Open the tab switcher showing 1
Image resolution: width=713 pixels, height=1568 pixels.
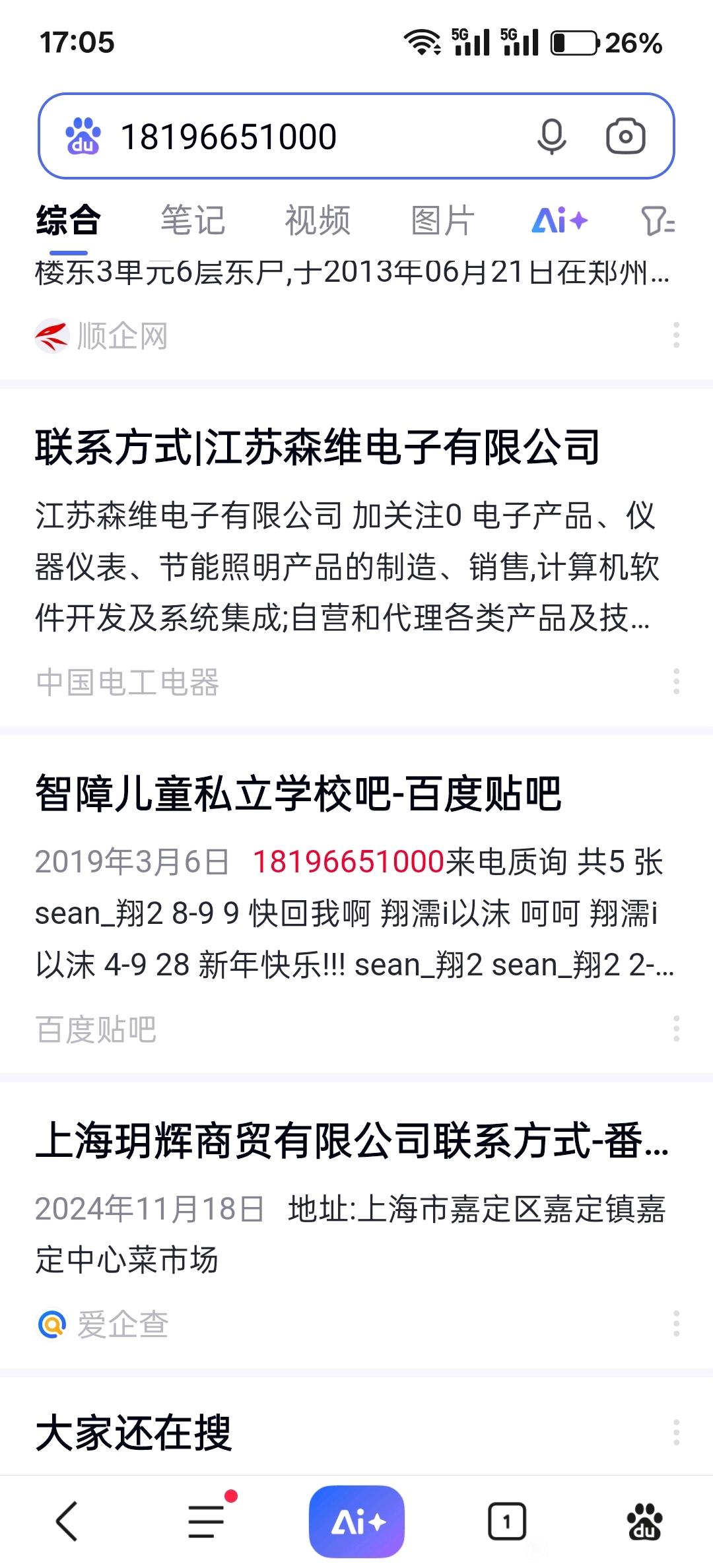click(506, 1522)
